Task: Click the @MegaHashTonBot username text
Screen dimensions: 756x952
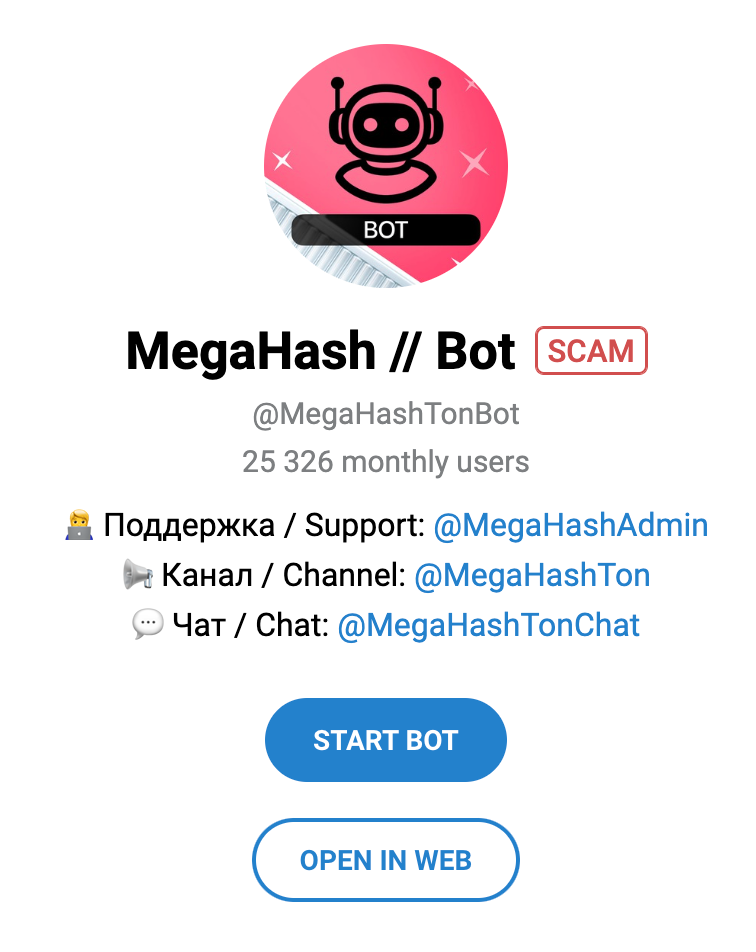Action: coord(384,413)
